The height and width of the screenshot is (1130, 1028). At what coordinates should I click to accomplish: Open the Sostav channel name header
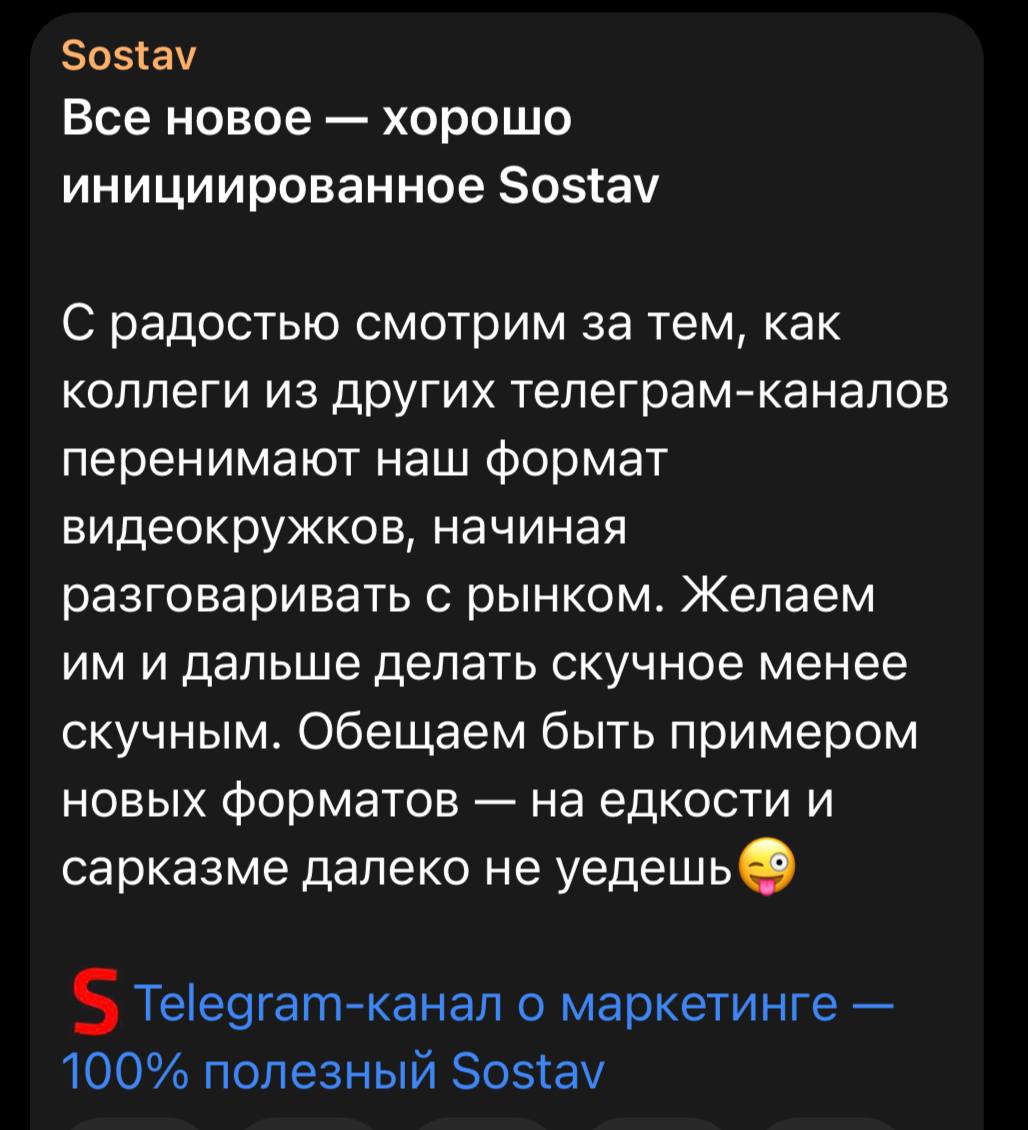[x=129, y=59]
